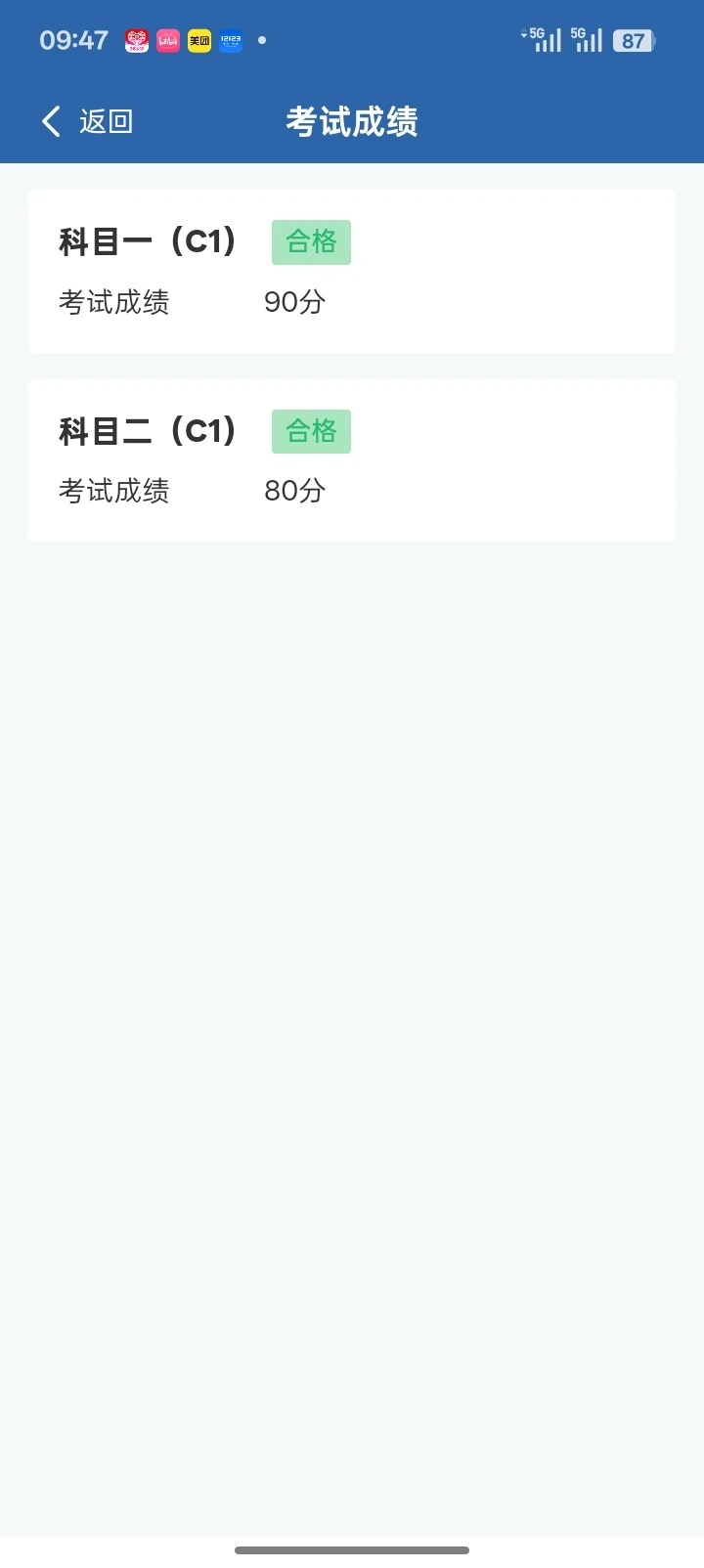Image resolution: width=704 pixels, height=1568 pixels.
Task: Go back using the 返回 button
Action: coord(86,121)
